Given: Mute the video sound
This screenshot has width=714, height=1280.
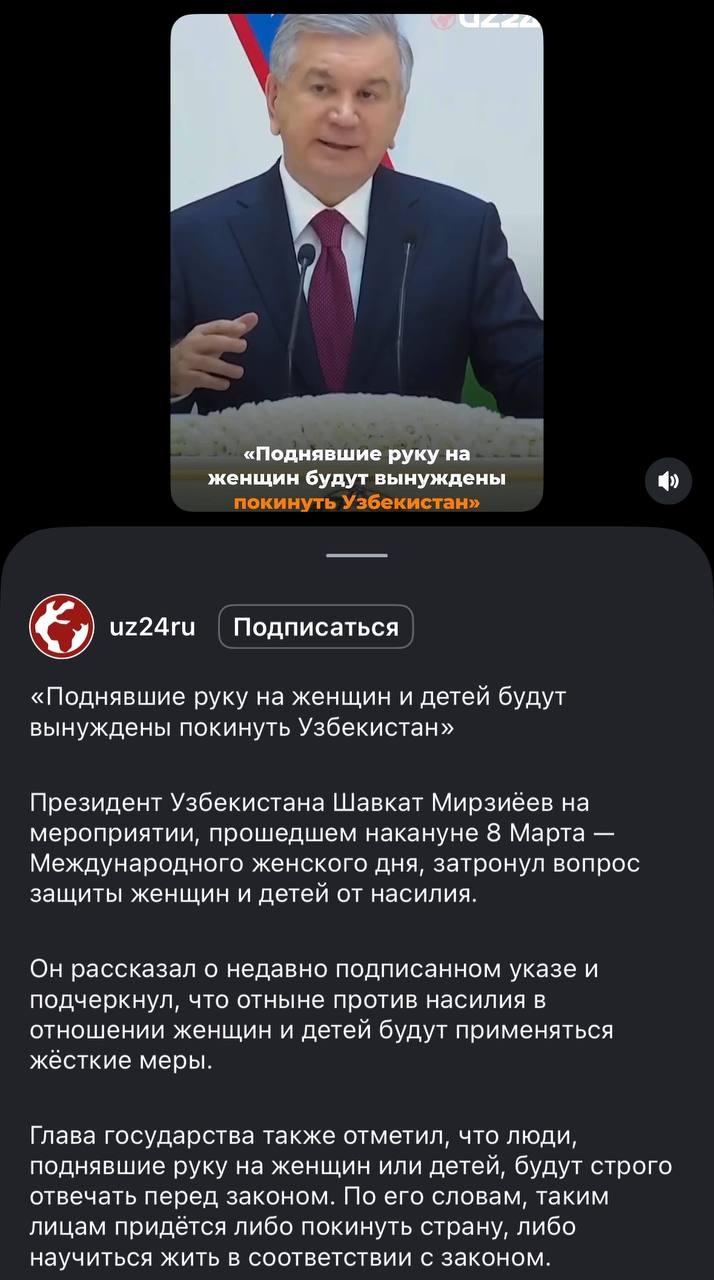Looking at the screenshot, I should point(668,481).
